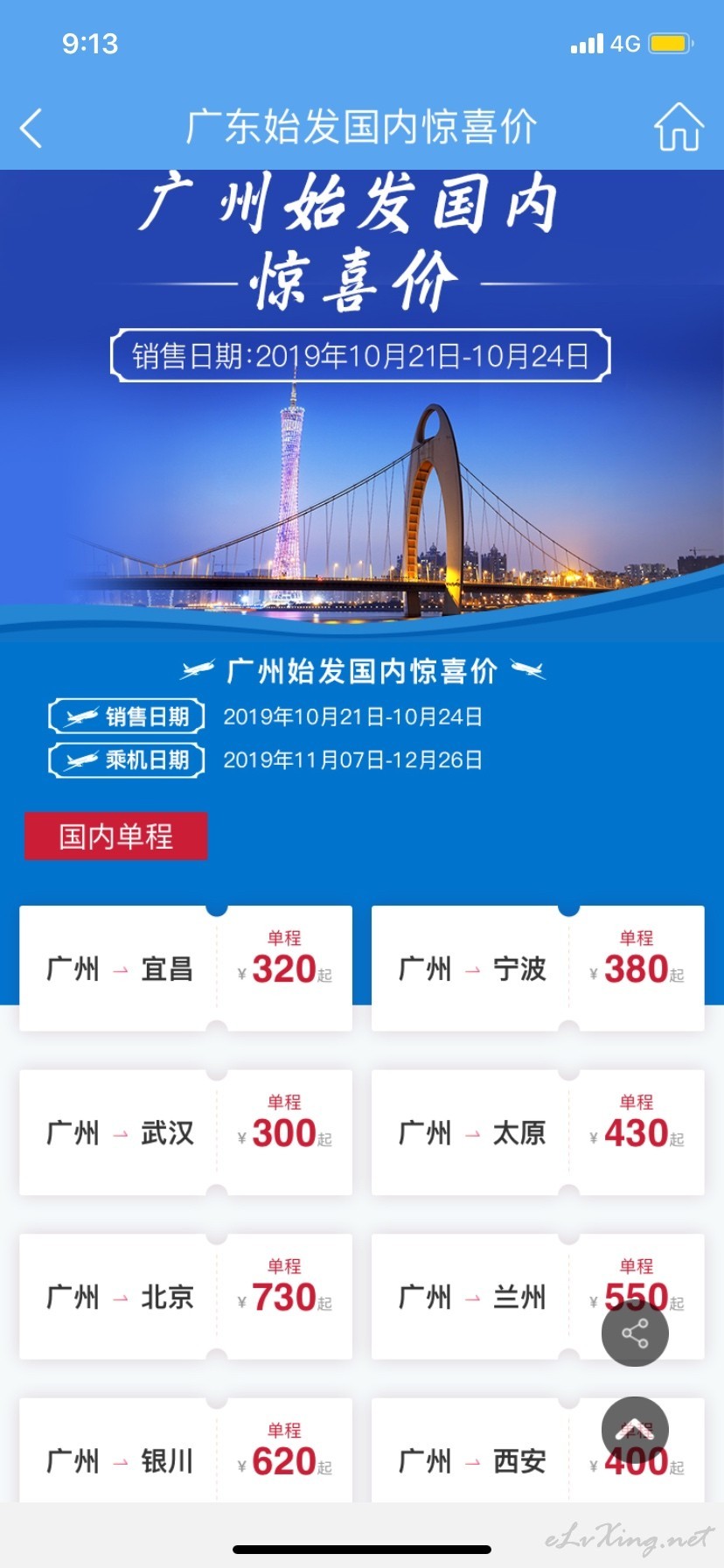The height and width of the screenshot is (1568, 724).
Task: Jump back to top with arrow button
Action: pyautogui.click(x=635, y=1430)
